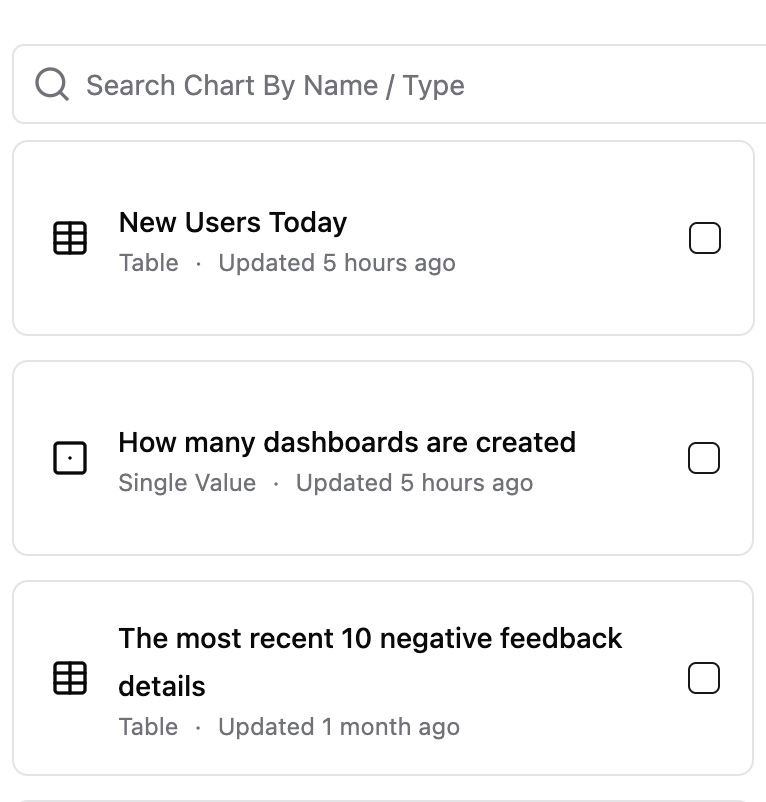Check the checkbox for New Users Today
This screenshot has height=802, width=766.
(x=704, y=238)
